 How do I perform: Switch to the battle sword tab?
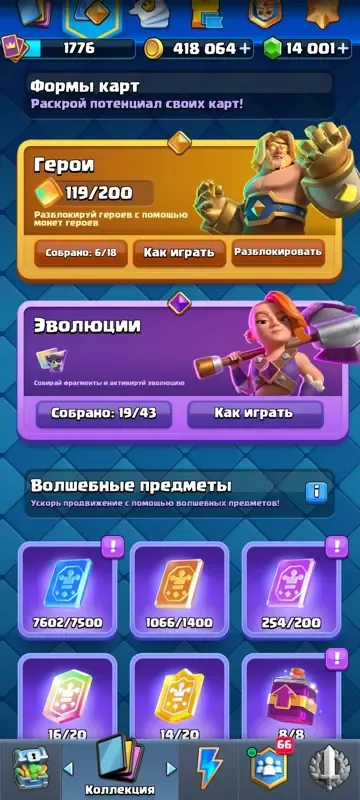(329, 769)
